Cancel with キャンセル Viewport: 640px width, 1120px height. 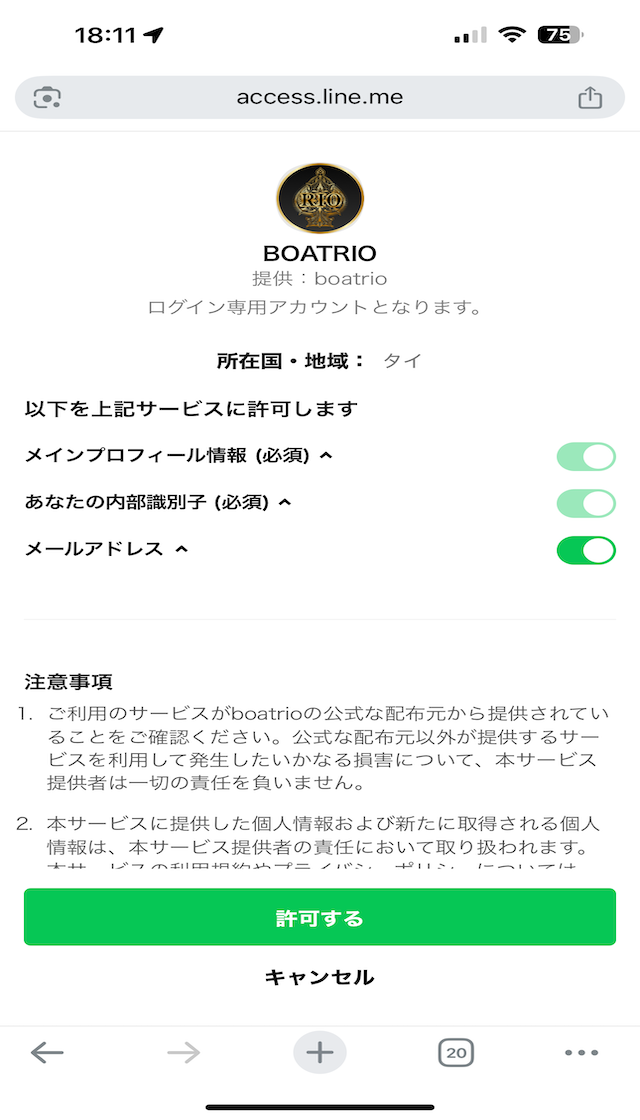click(320, 977)
